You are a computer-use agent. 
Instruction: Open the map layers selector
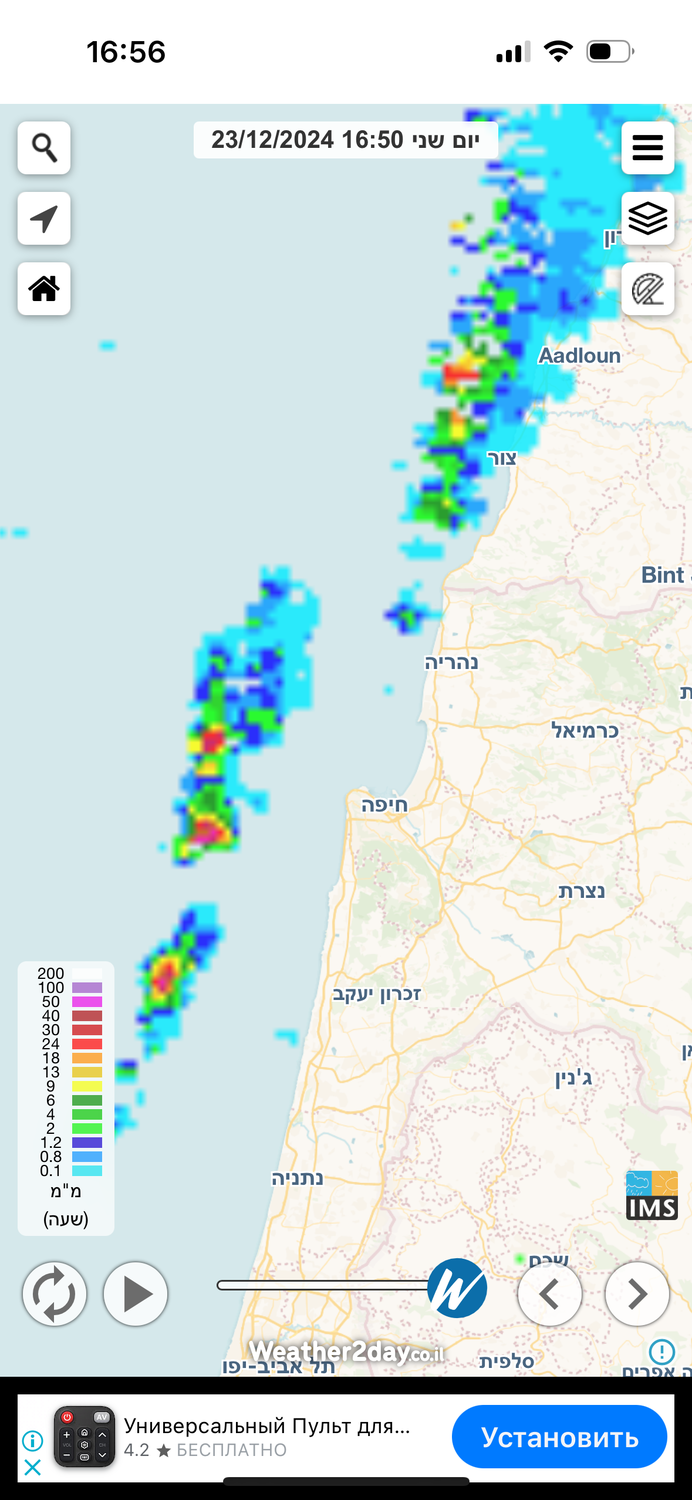click(x=648, y=218)
